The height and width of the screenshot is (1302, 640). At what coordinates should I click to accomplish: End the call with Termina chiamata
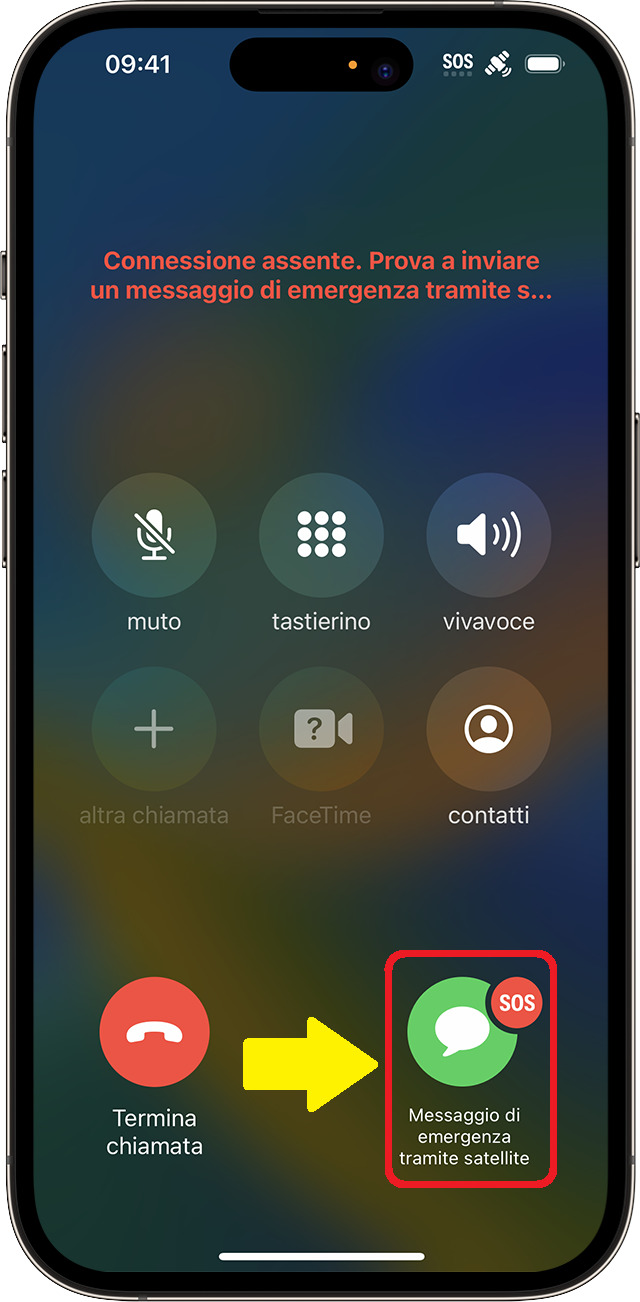[x=154, y=1033]
